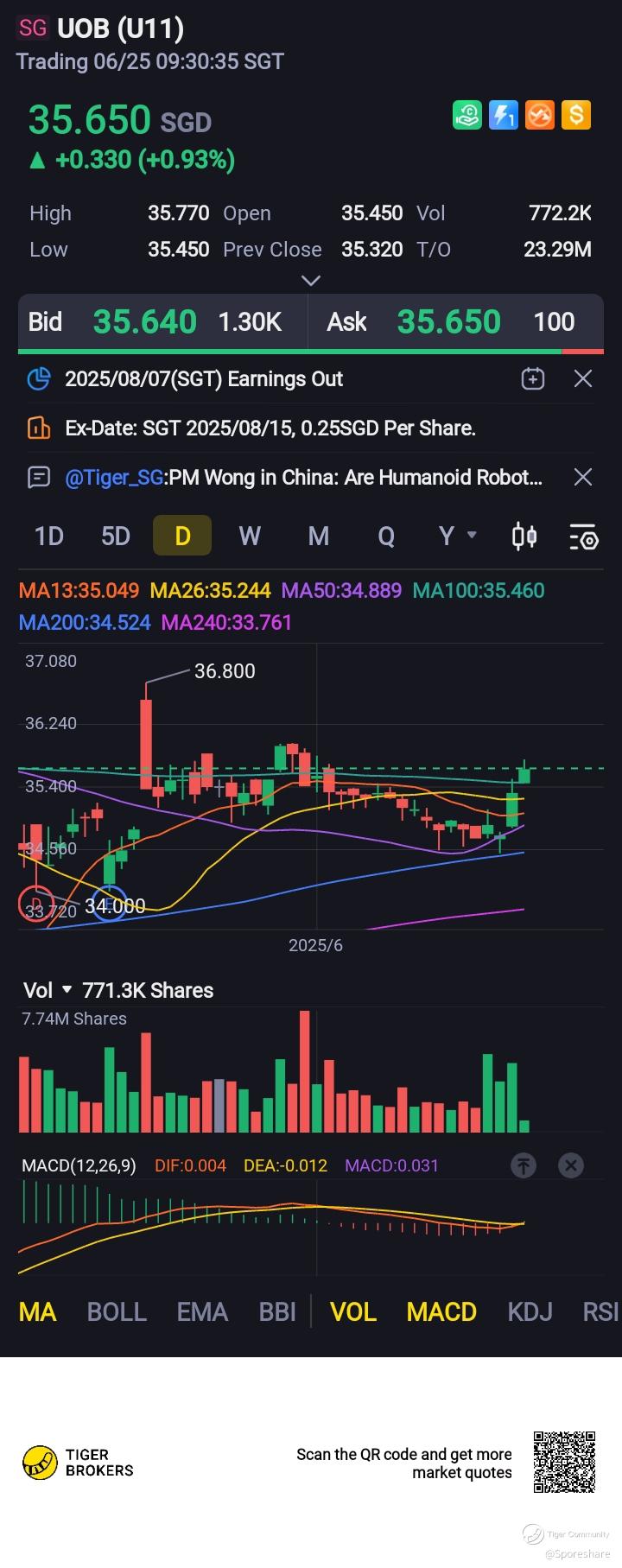The image size is (622, 1568).
Task: Move MACD panel to top
Action: (523, 1165)
